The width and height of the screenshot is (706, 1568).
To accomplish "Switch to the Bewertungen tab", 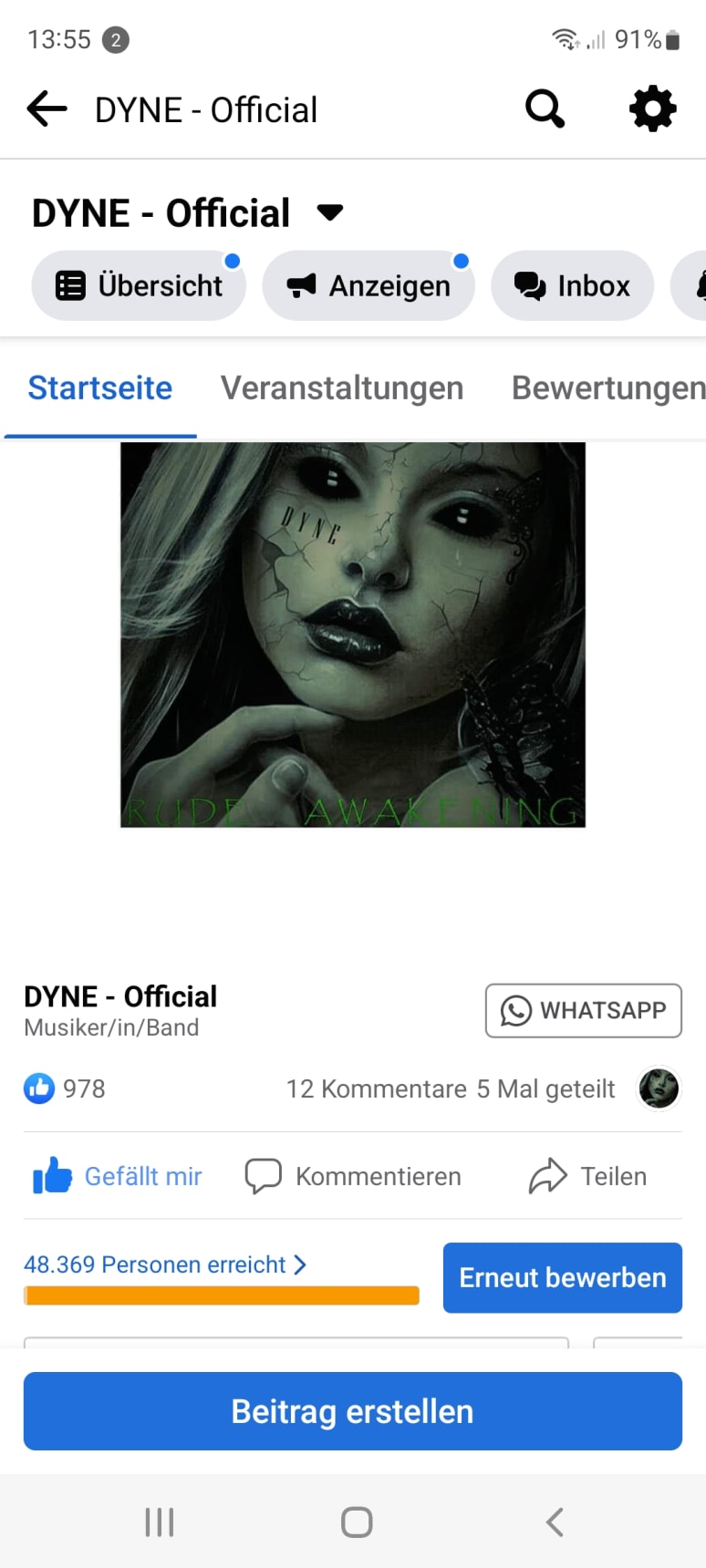I will [x=607, y=388].
